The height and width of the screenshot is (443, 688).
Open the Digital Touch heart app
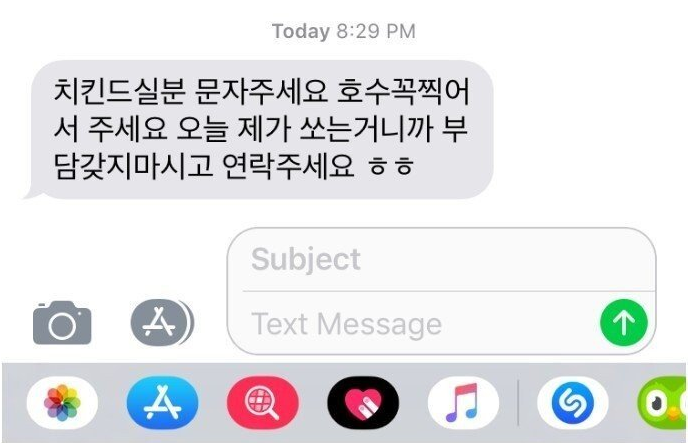(363, 404)
